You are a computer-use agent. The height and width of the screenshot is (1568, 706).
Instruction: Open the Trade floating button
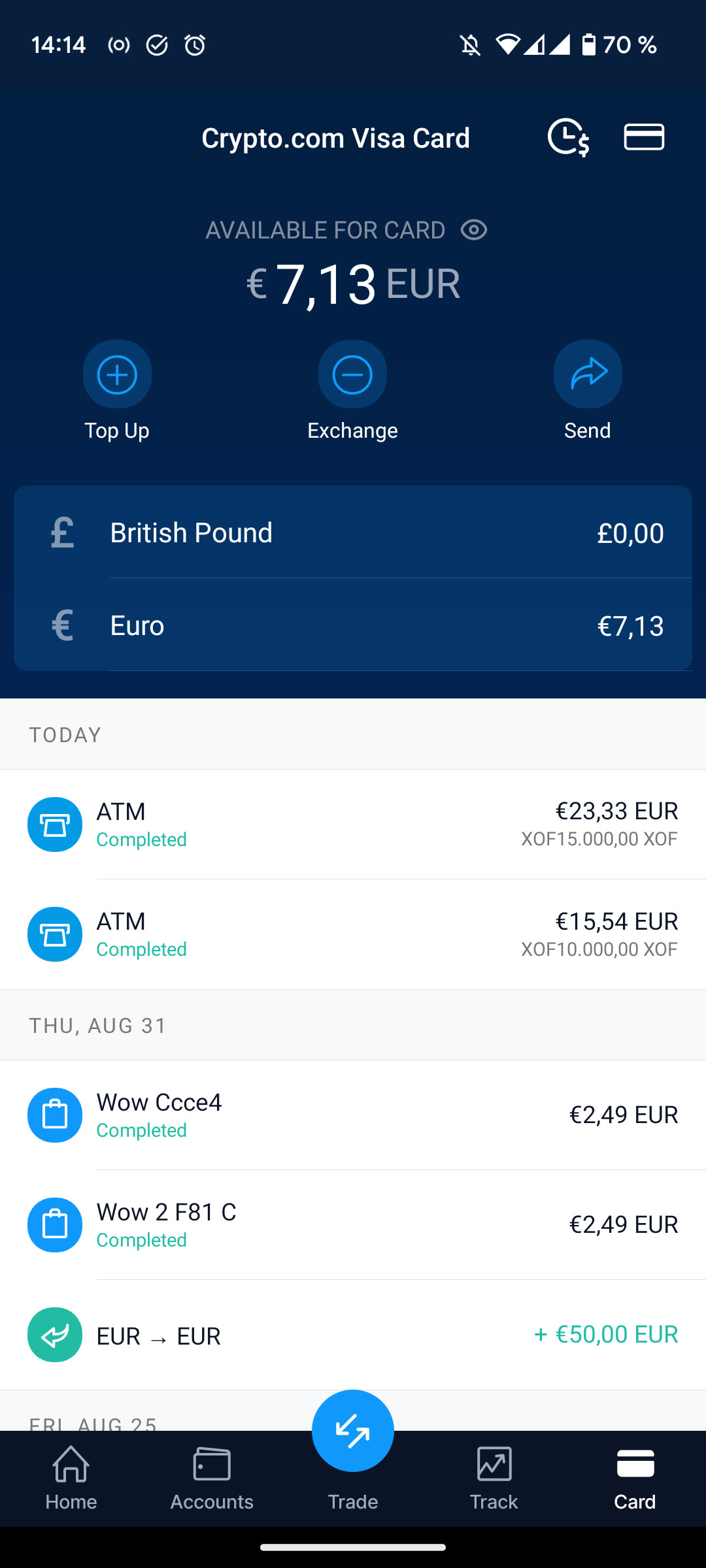353,1431
